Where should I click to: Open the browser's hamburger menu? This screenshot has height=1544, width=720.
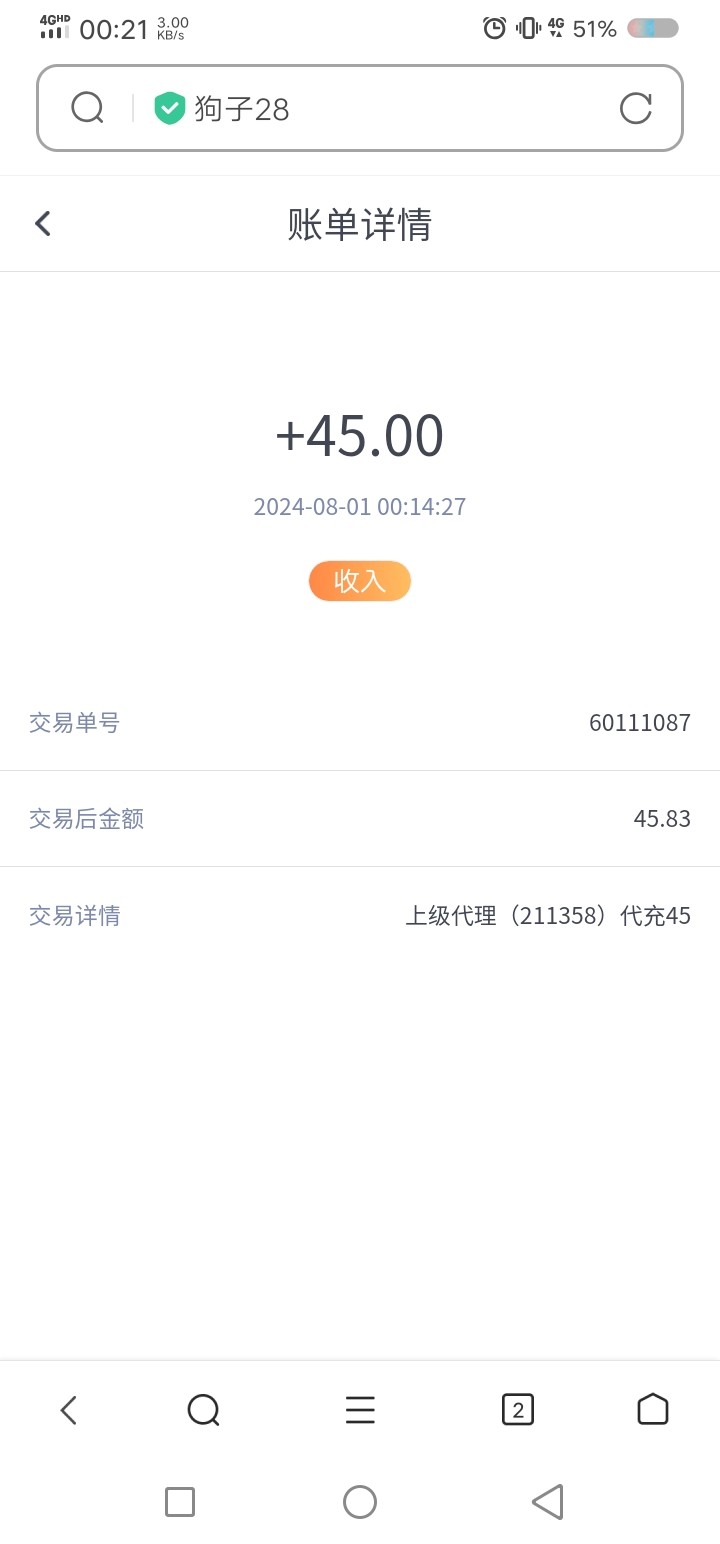(x=360, y=1410)
